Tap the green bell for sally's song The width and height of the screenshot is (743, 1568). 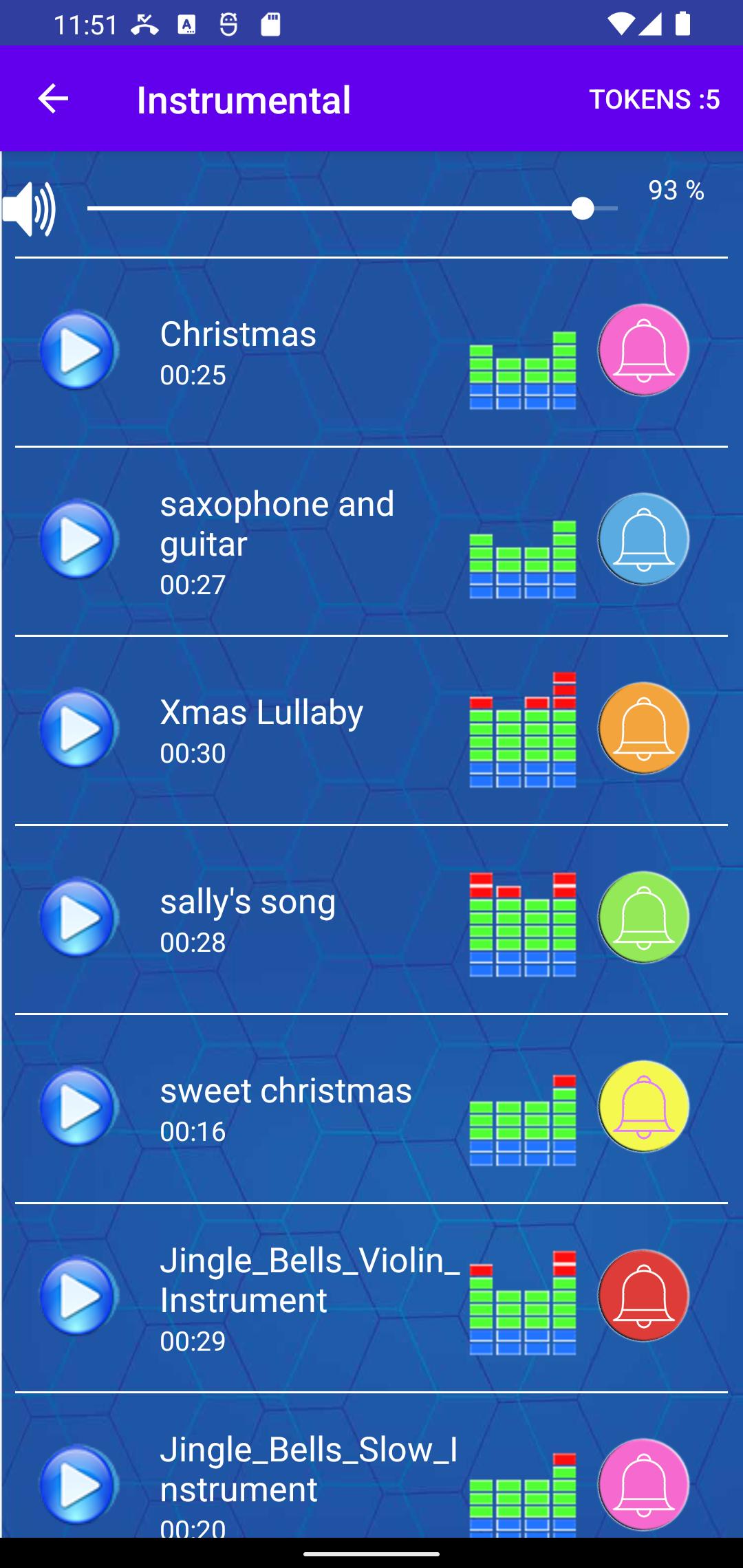click(x=643, y=917)
